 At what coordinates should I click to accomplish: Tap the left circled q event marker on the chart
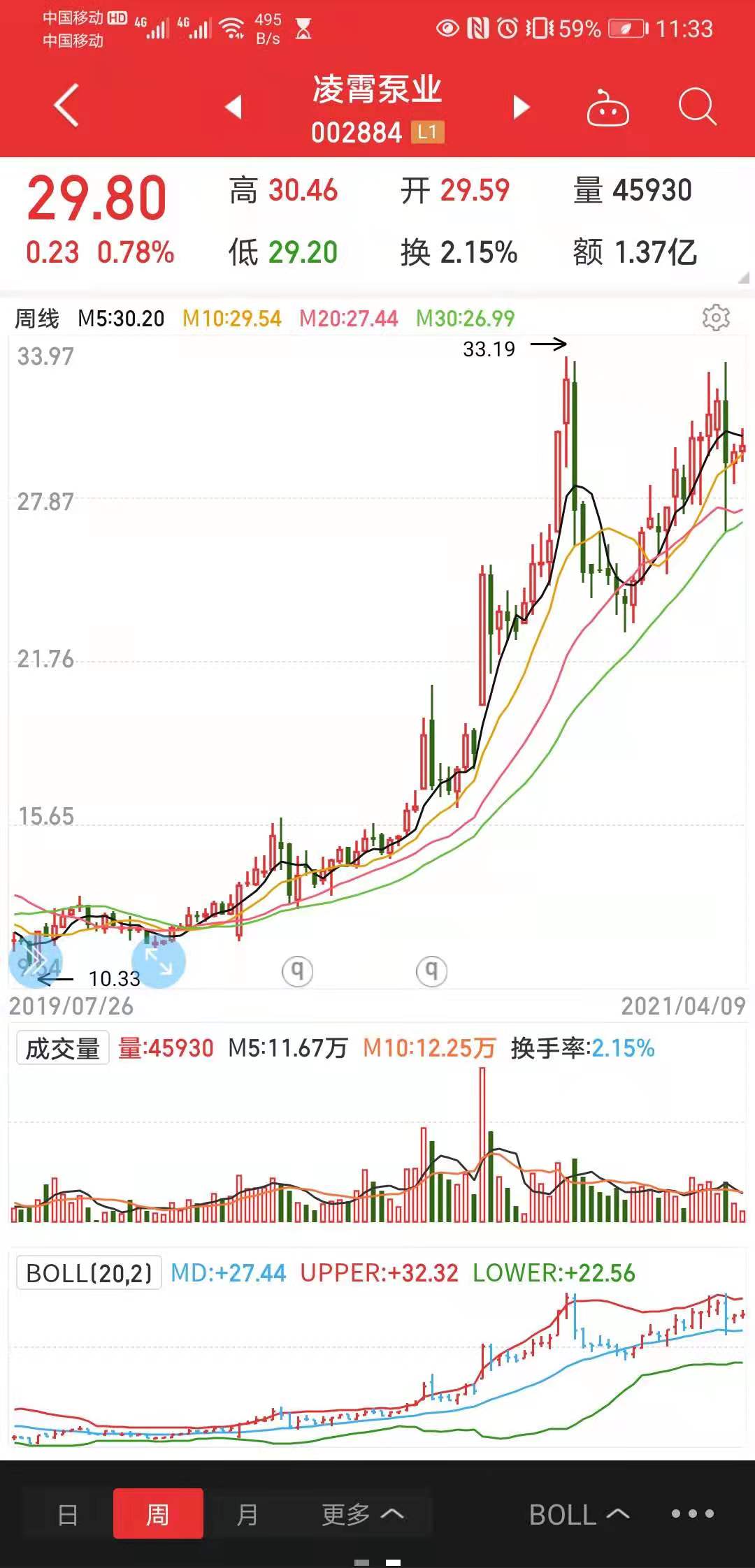[x=296, y=971]
